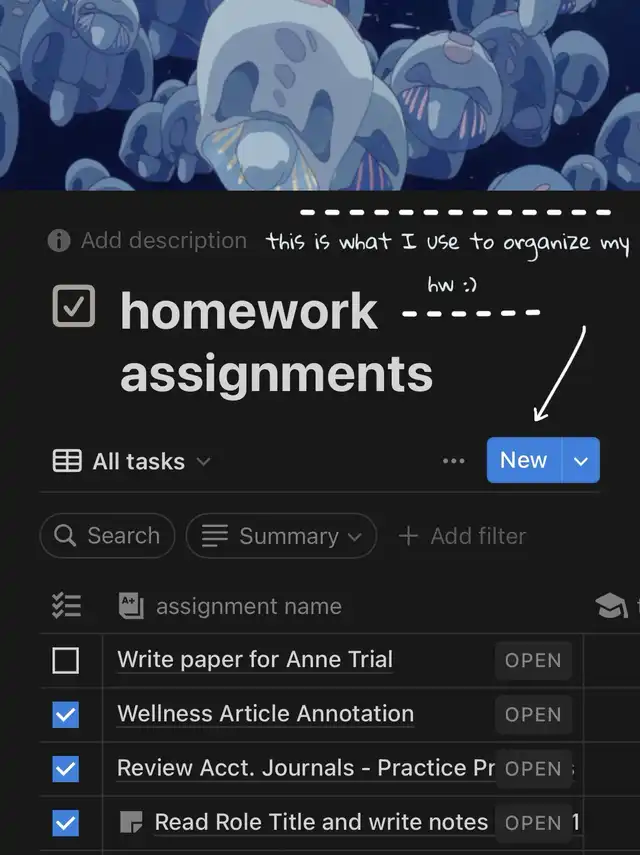This screenshot has width=640, height=855.
Task: Open the Read Role Title page
Action: point(534,823)
